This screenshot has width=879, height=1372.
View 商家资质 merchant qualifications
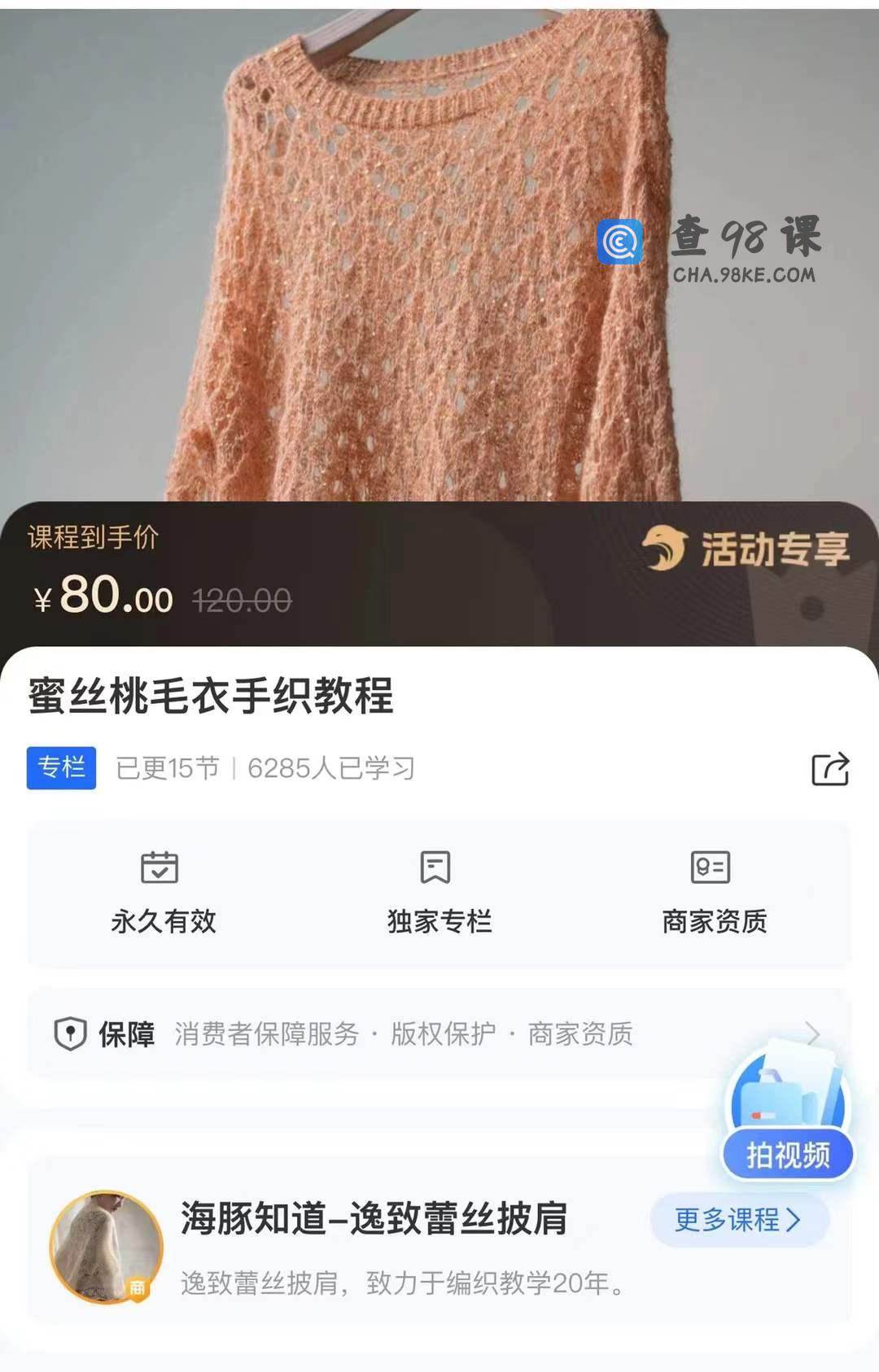pyautogui.click(x=714, y=894)
